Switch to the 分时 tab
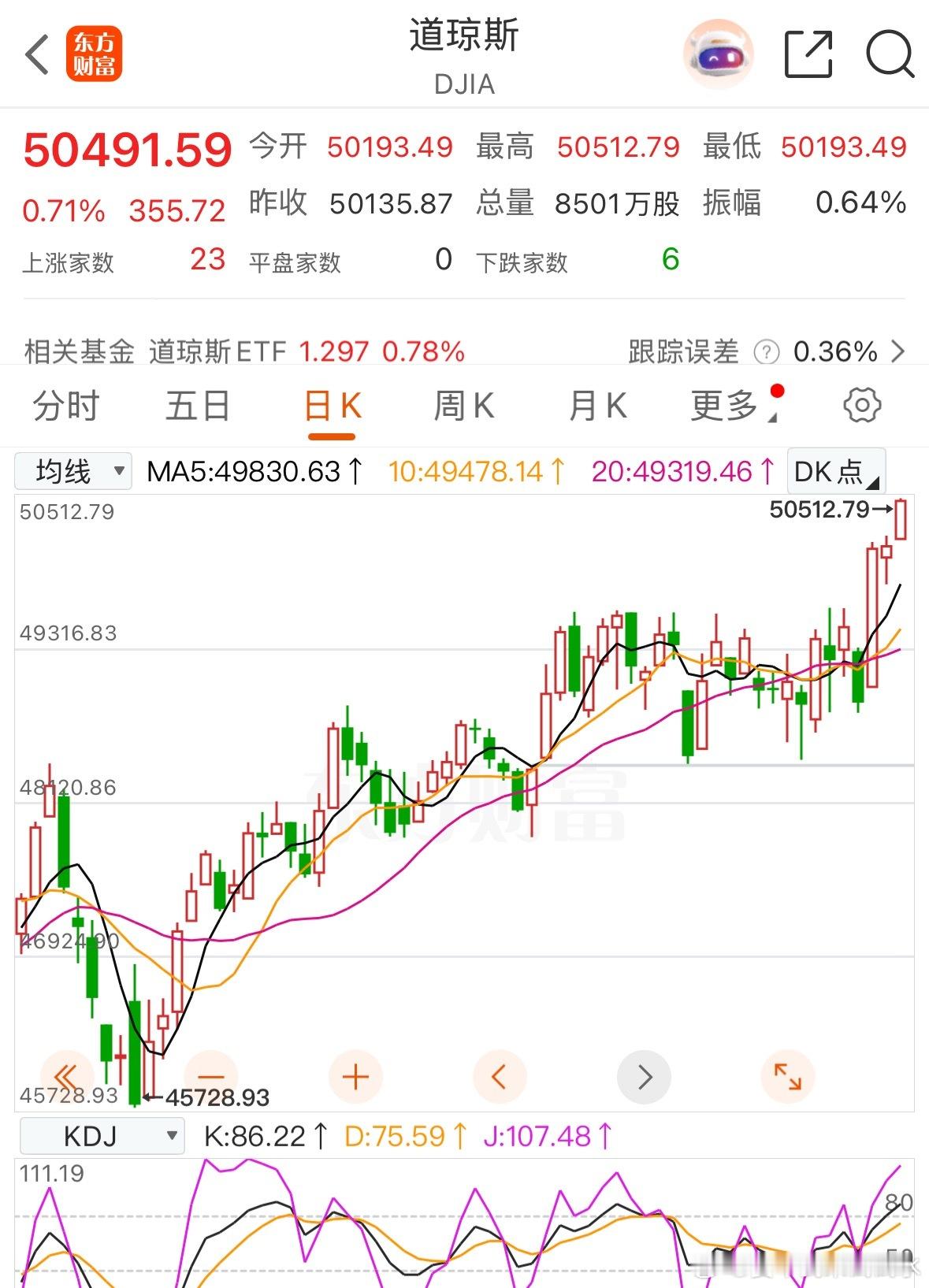This screenshot has height=1288, width=929. click(x=63, y=405)
